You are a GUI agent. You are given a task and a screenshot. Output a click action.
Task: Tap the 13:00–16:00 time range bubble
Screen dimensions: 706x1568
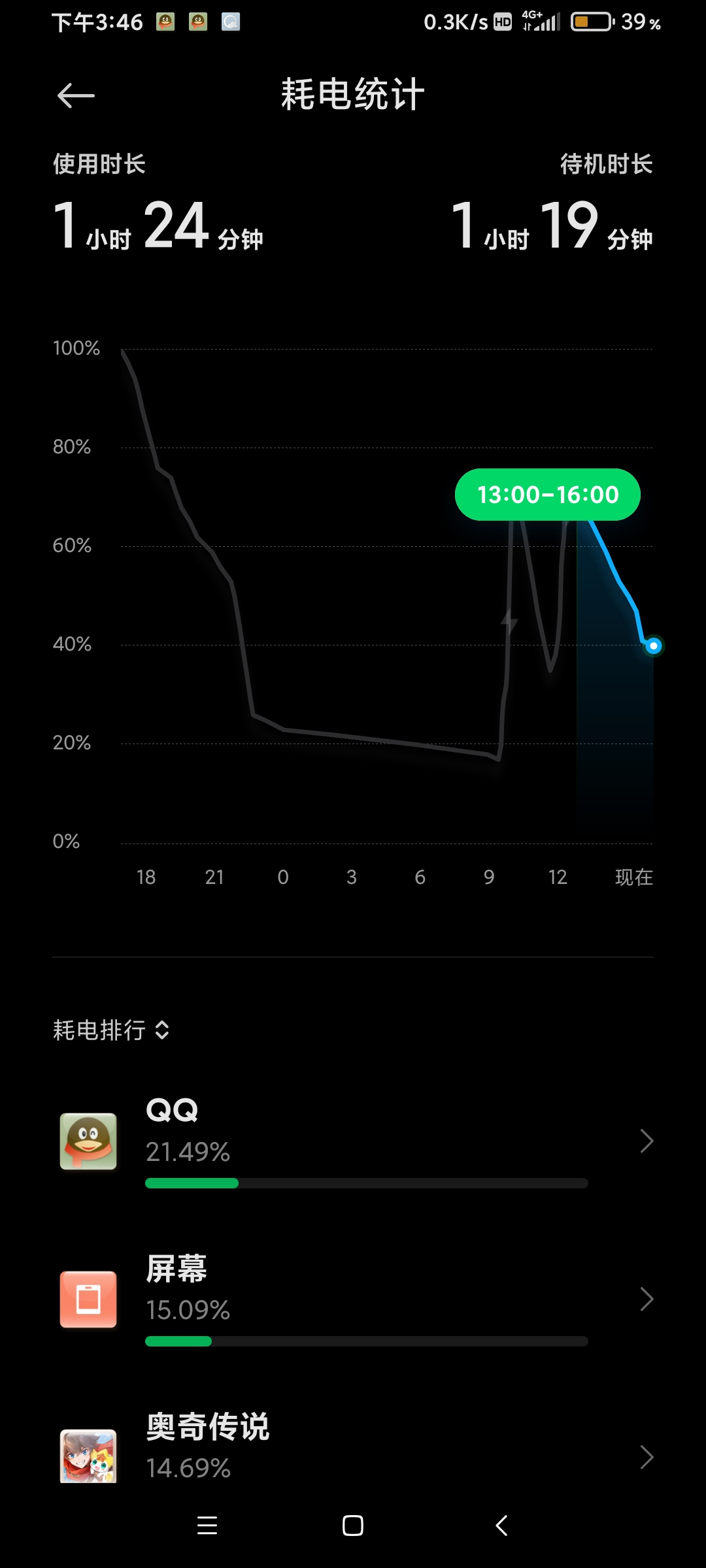tap(547, 495)
